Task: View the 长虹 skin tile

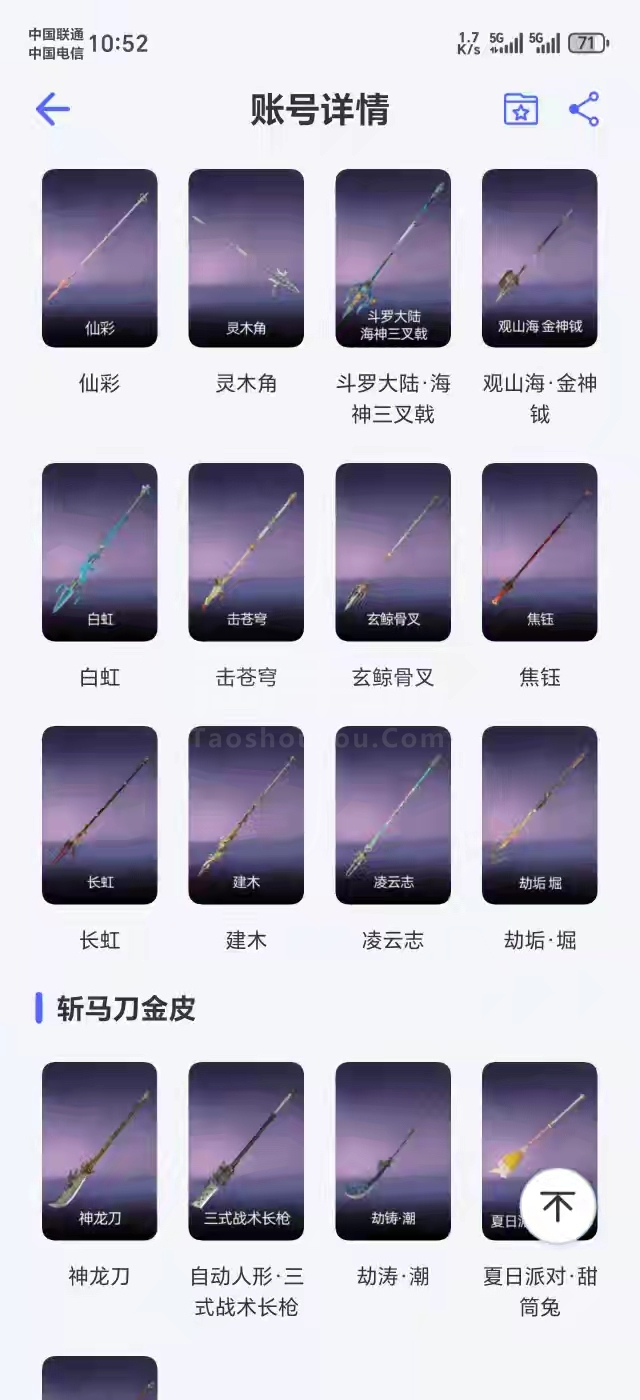Action: tap(100, 815)
